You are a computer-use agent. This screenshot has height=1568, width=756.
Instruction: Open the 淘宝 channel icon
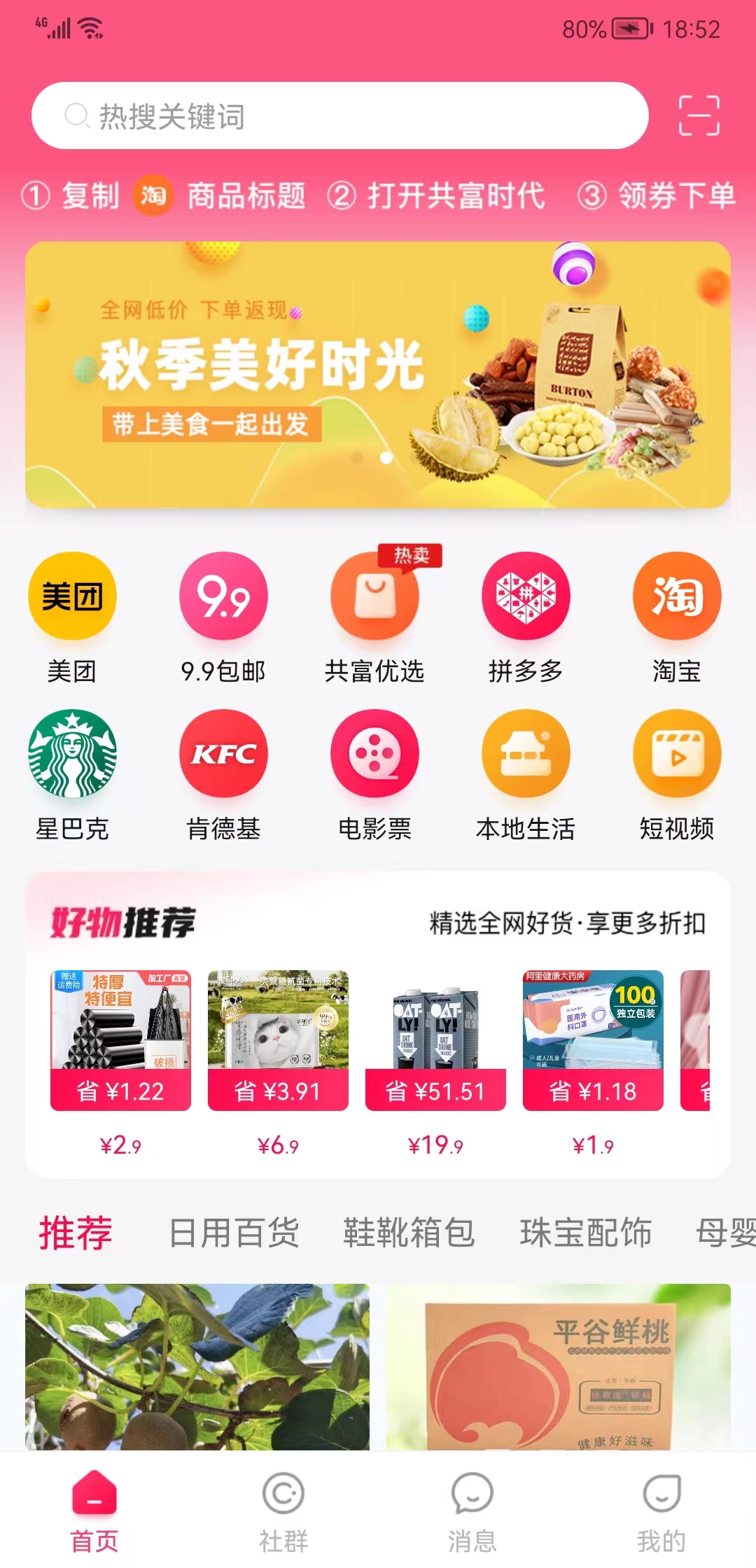677,595
